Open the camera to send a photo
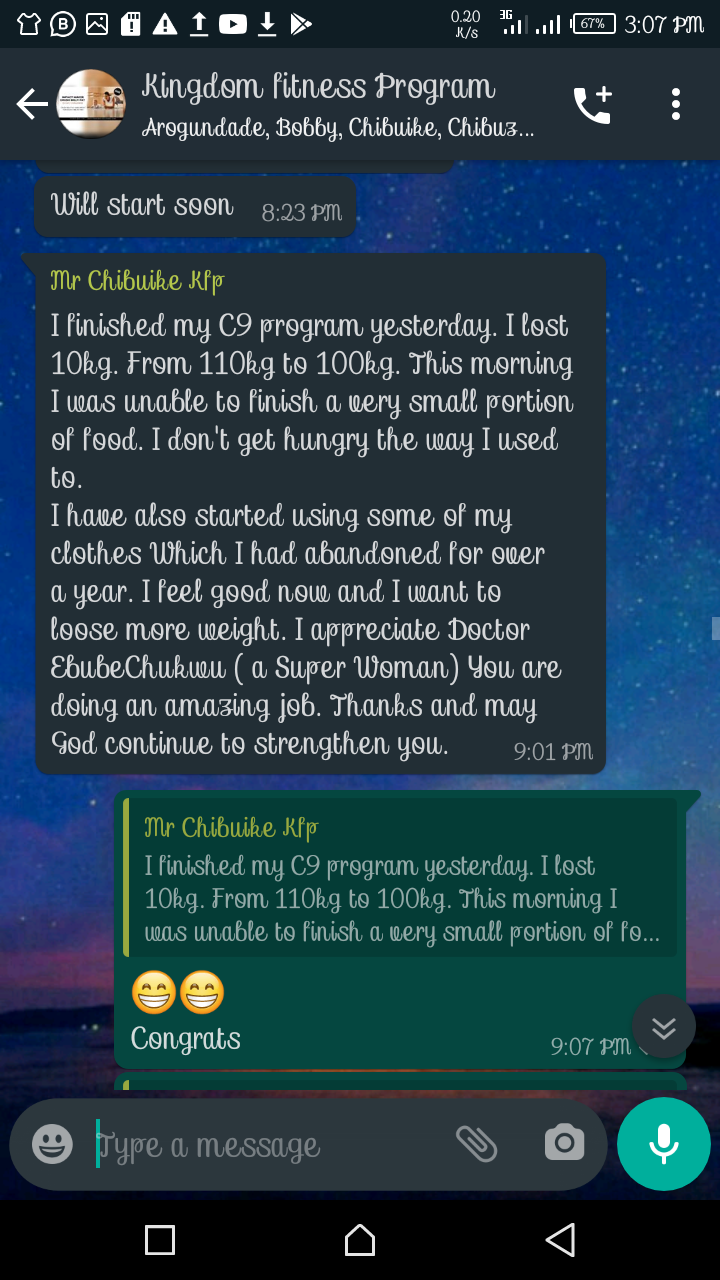The width and height of the screenshot is (720, 1280). 564,1144
